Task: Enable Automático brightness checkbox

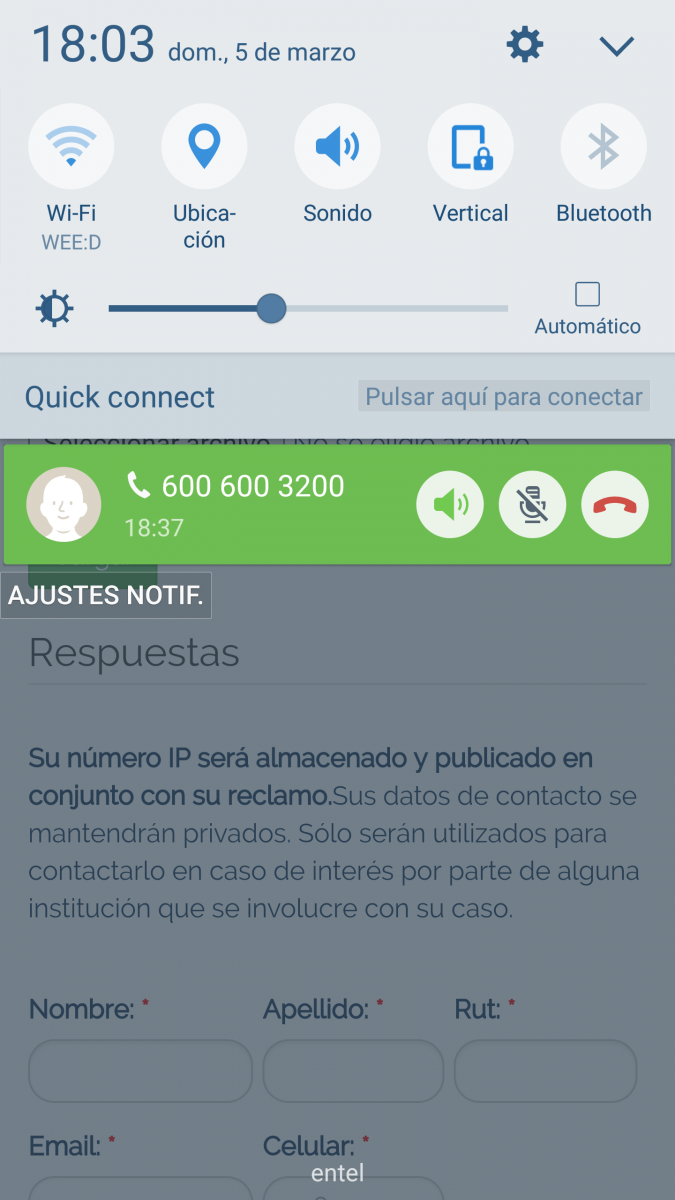Action: point(588,294)
